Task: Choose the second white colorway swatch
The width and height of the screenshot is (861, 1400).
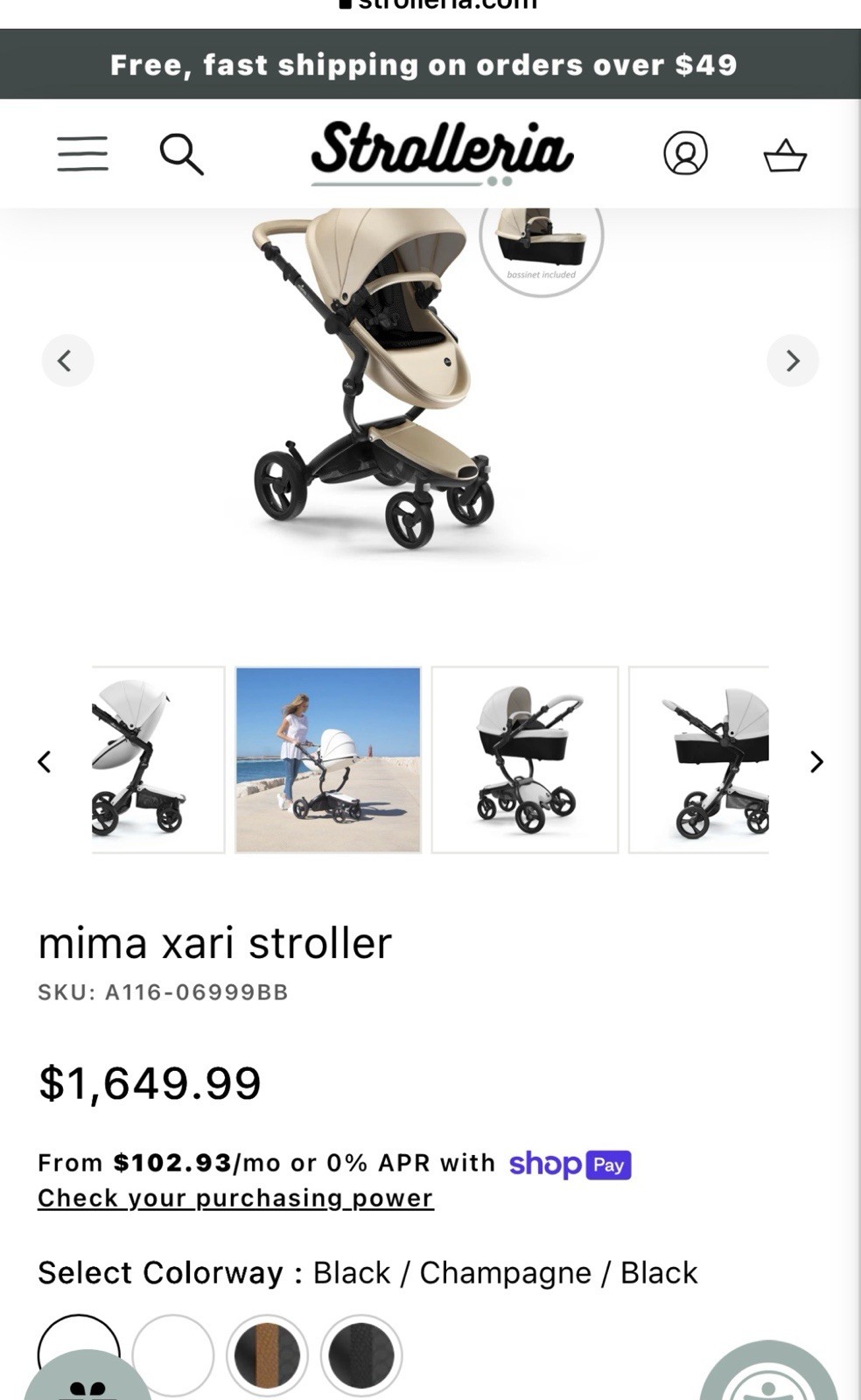Action: (173, 1354)
